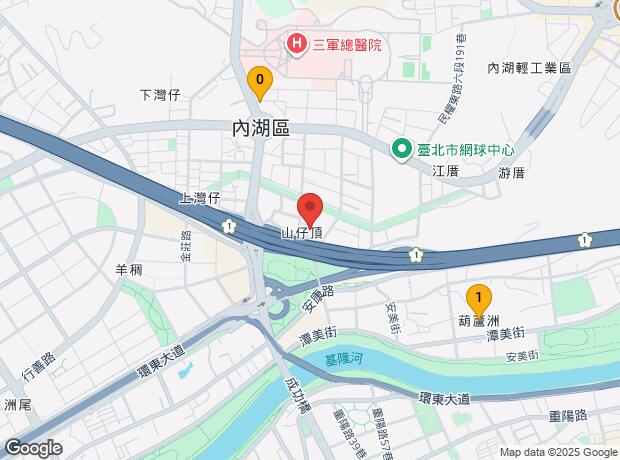Tap the orange marker labeled 0
Screen dimensions: 620x460
coord(260,82)
